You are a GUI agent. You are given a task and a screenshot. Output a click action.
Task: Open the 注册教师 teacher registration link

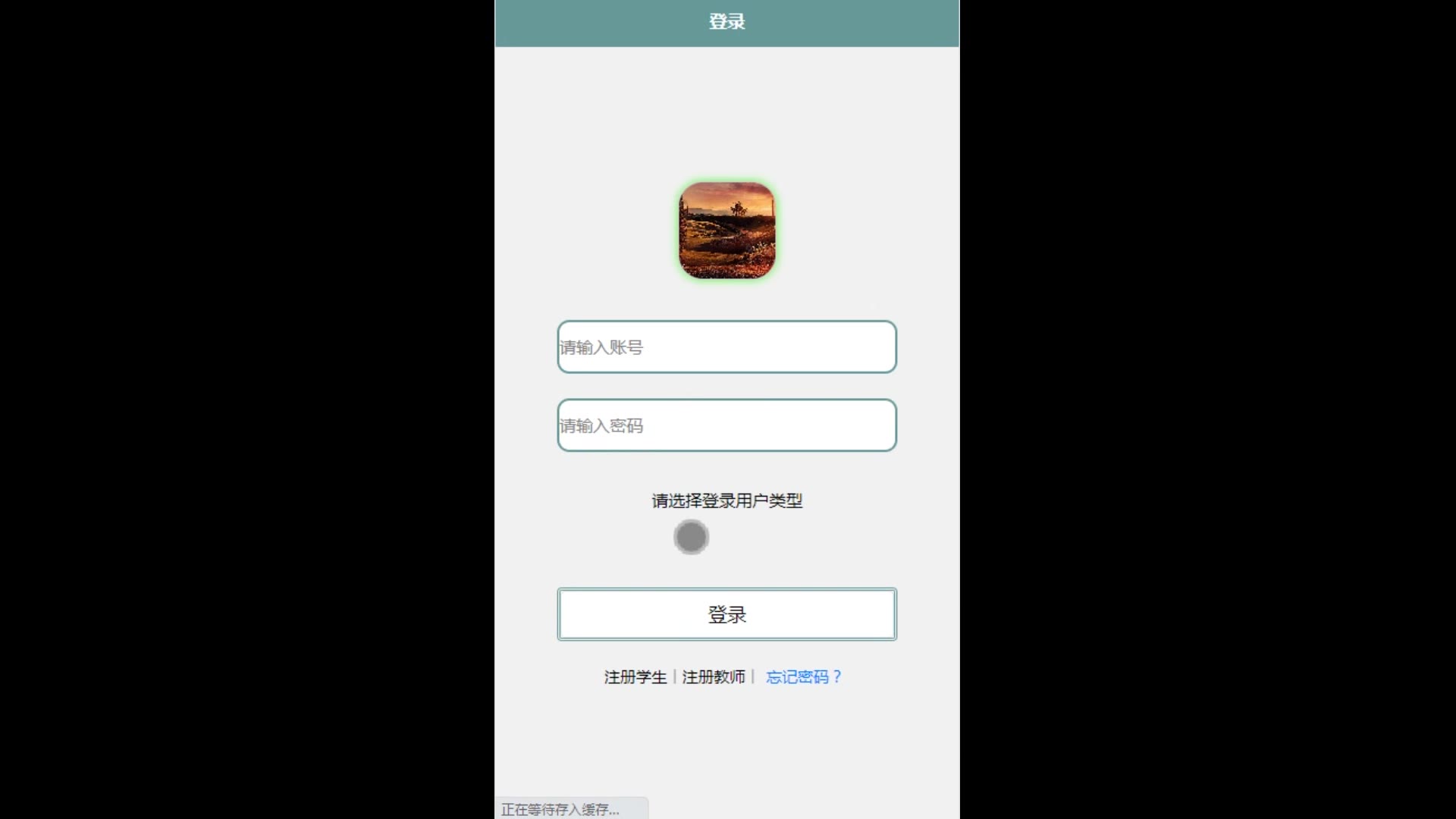pos(714,677)
